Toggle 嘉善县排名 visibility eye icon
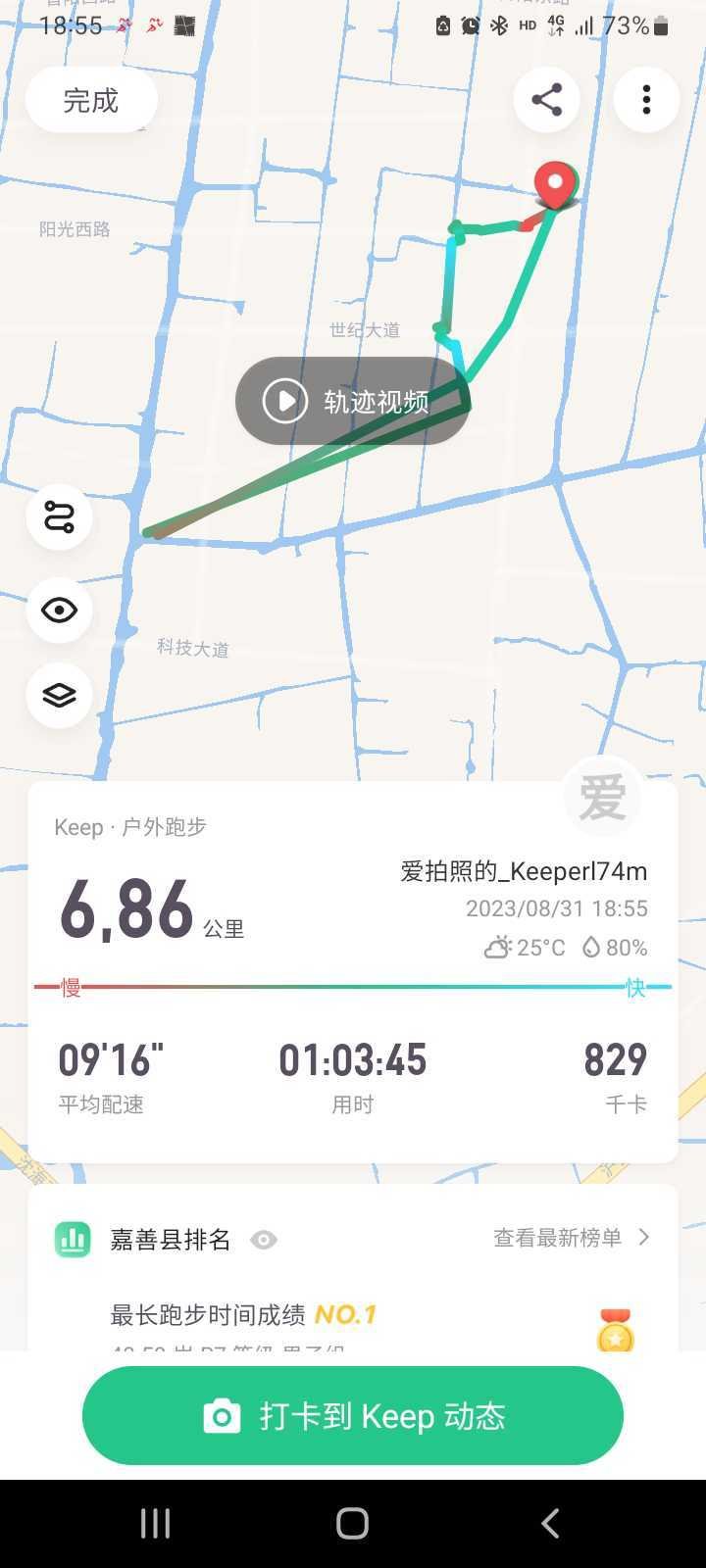Viewport: 706px width, 1568px height. [x=263, y=1240]
